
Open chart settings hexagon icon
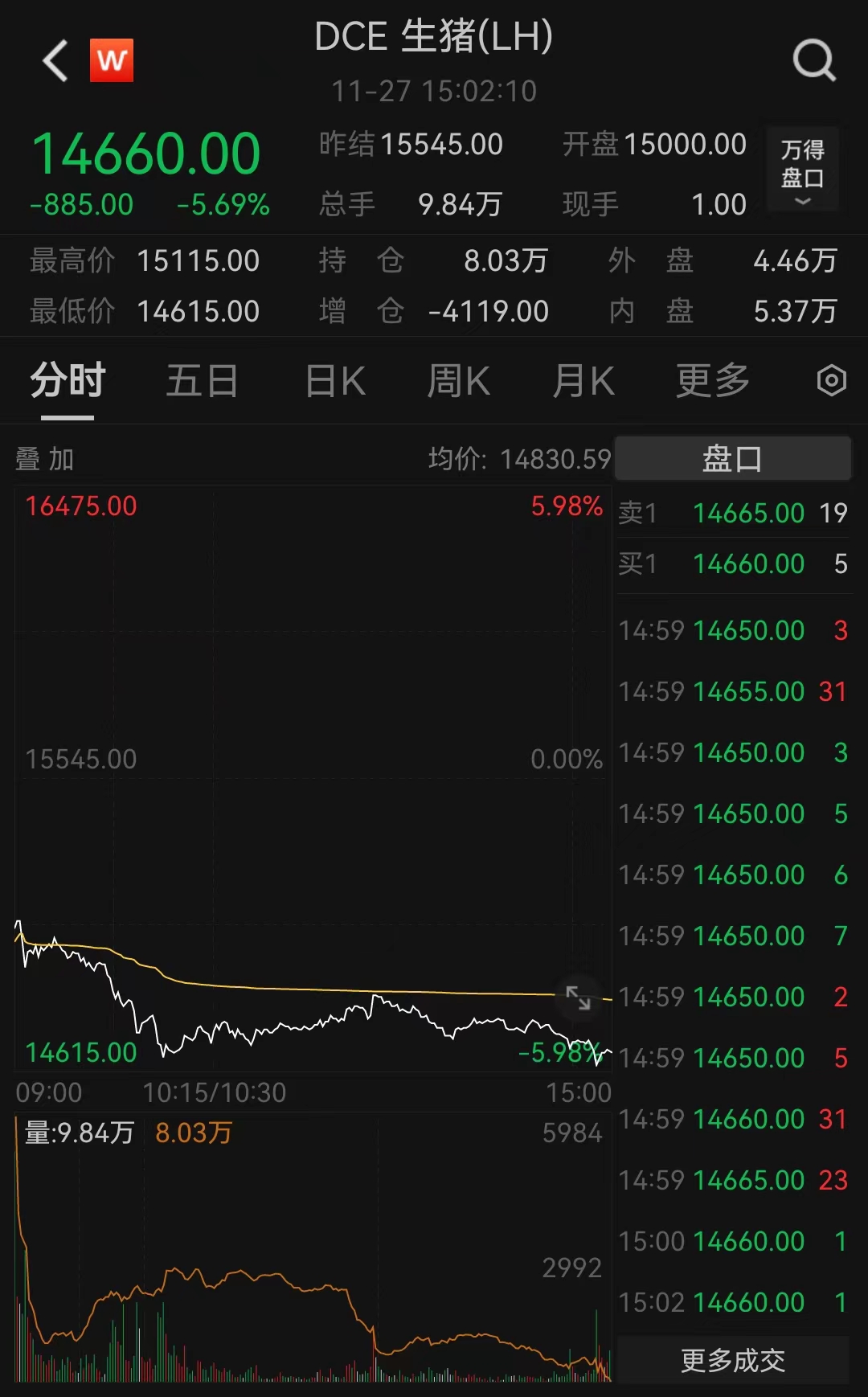click(x=831, y=381)
